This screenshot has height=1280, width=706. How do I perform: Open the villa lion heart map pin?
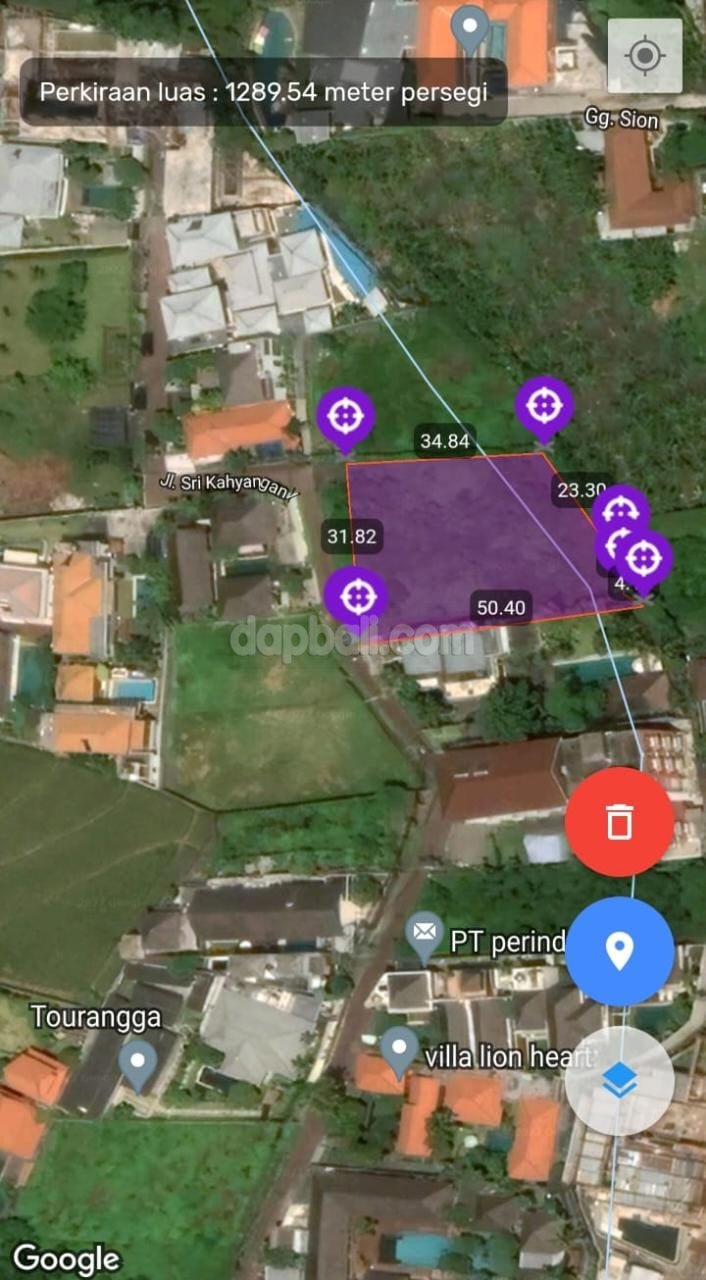[399, 1049]
